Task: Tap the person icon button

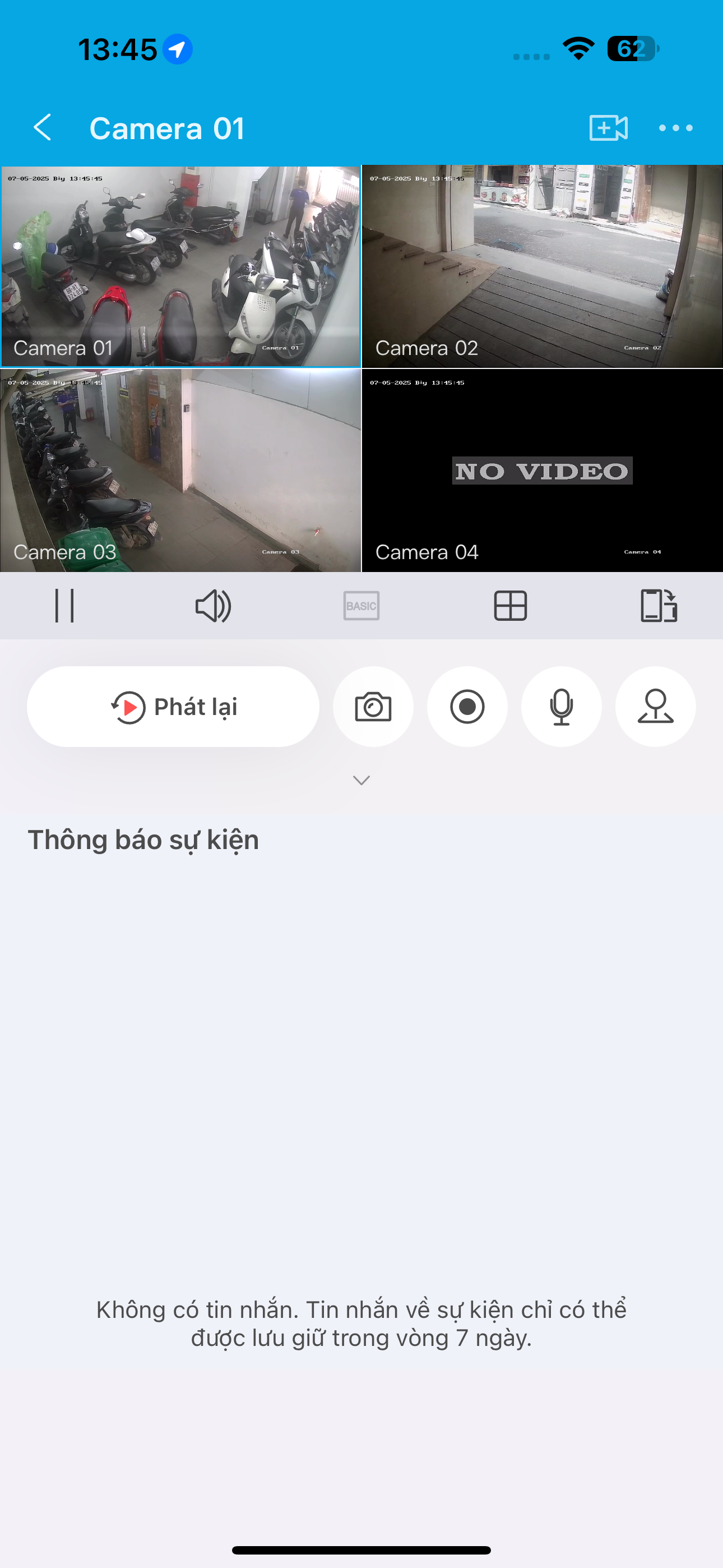Action: (x=655, y=707)
